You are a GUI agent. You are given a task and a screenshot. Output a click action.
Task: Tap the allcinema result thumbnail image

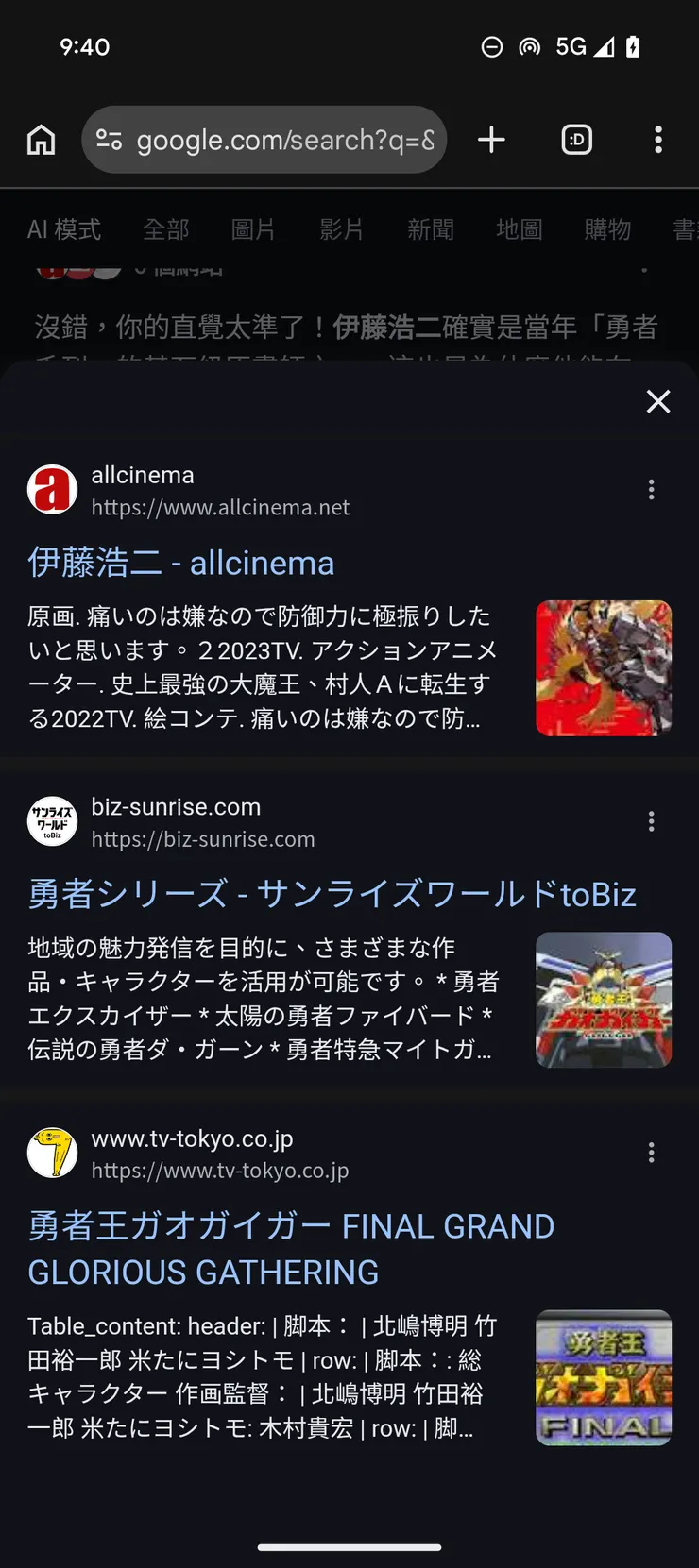tap(604, 667)
